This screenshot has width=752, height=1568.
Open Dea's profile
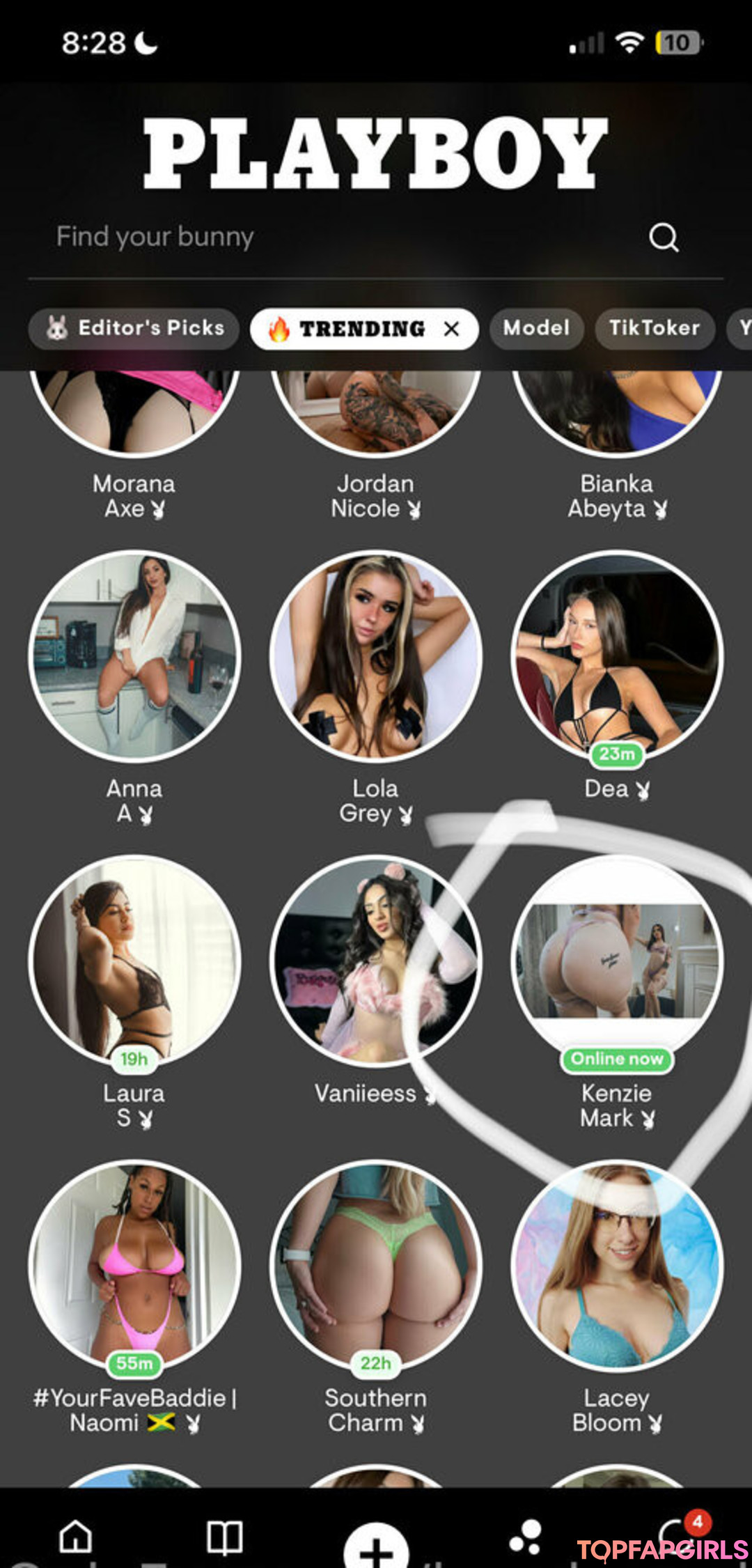pyautogui.click(x=617, y=656)
